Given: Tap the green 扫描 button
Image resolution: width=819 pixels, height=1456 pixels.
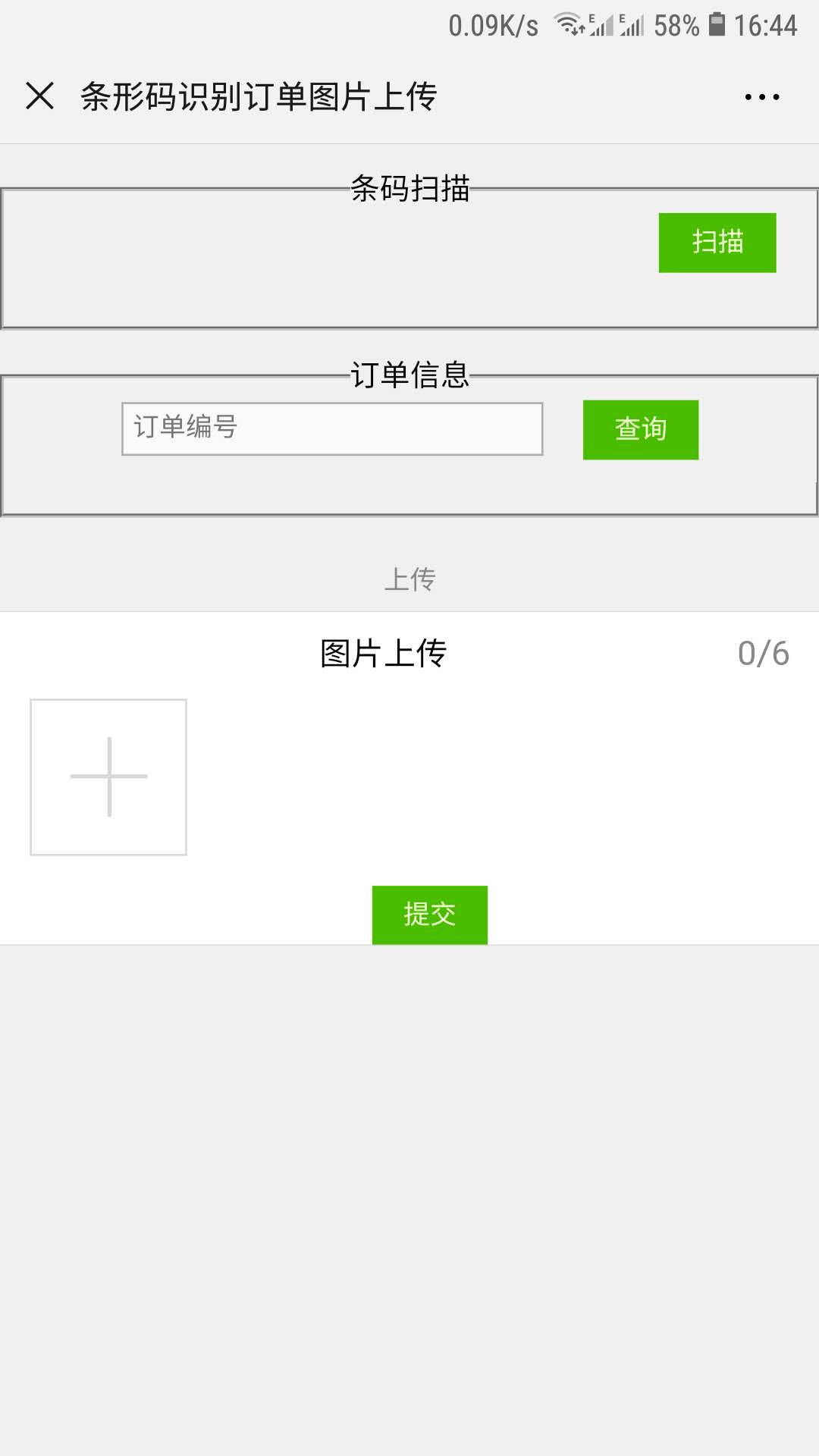Looking at the screenshot, I should [x=717, y=243].
